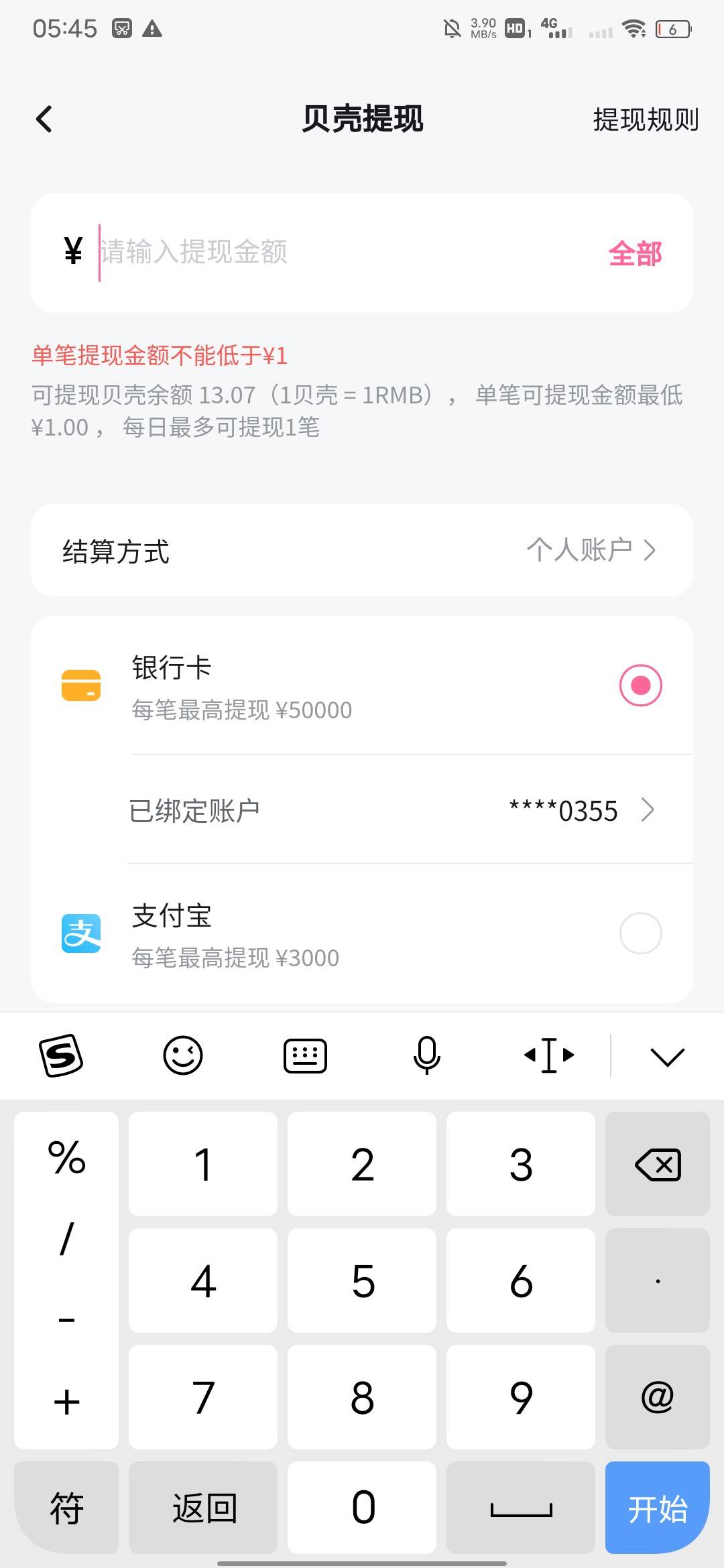Collapse the keyboard with the down chevron
Viewport: 724px width, 1568px height.
(667, 1057)
